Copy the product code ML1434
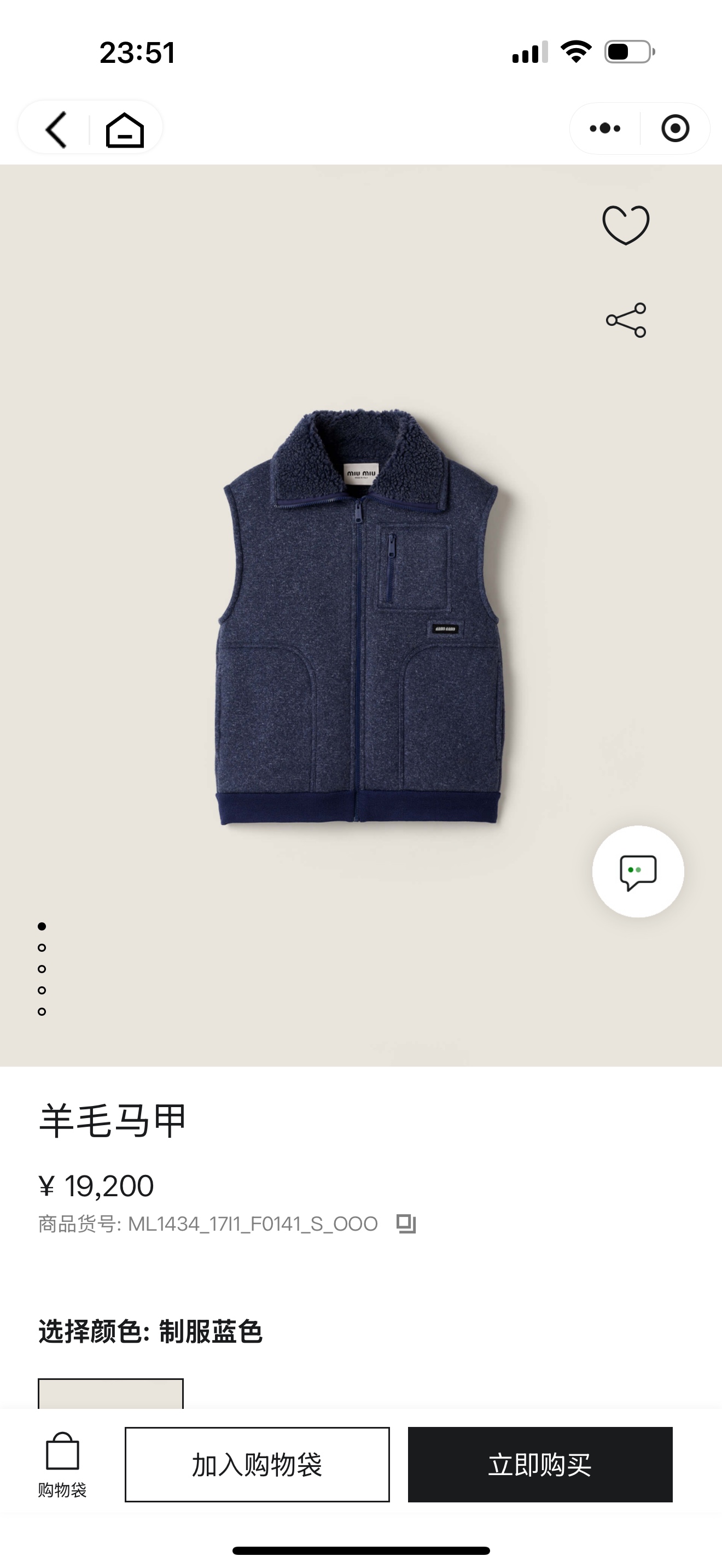Viewport: 722px width, 1568px height. (406, 1224)
